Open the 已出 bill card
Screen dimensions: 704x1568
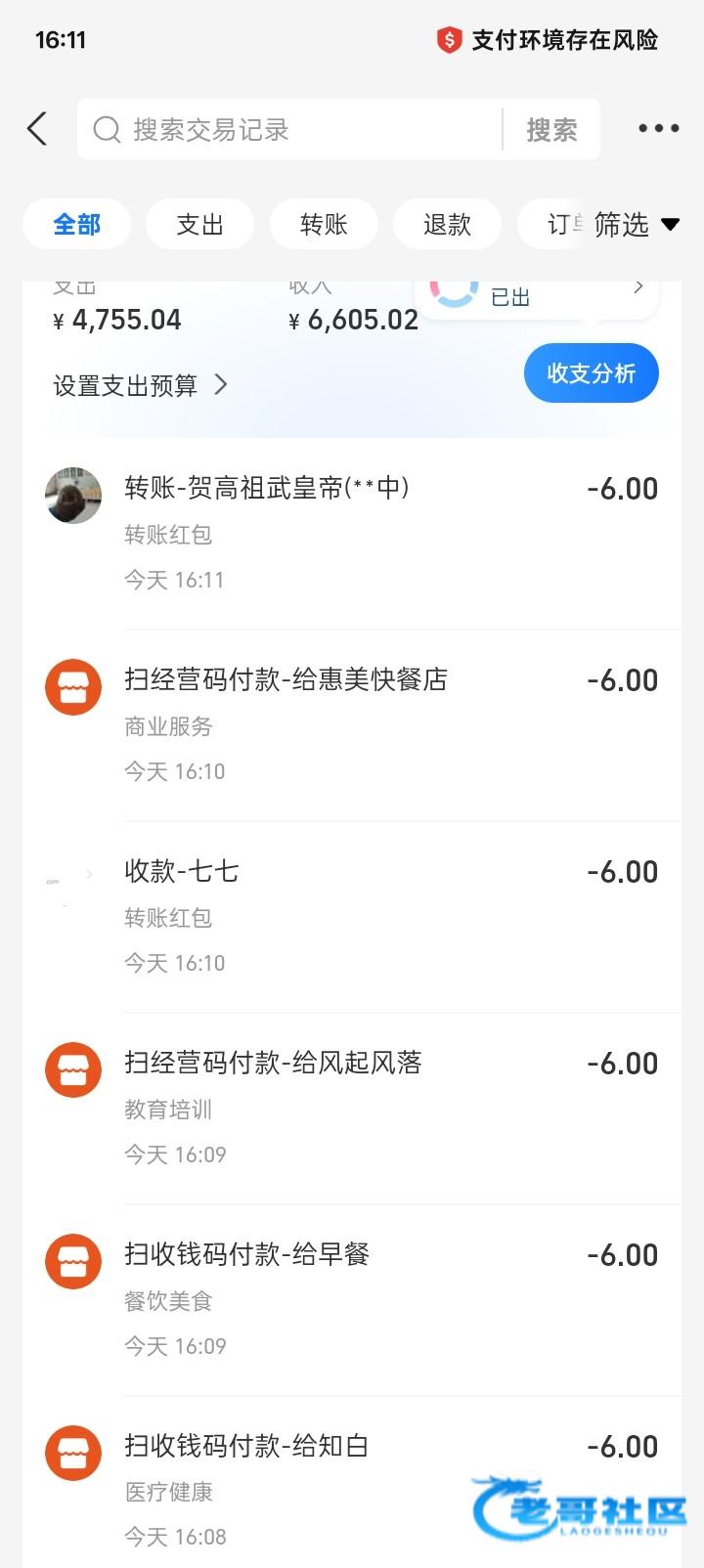pos(538,295)
